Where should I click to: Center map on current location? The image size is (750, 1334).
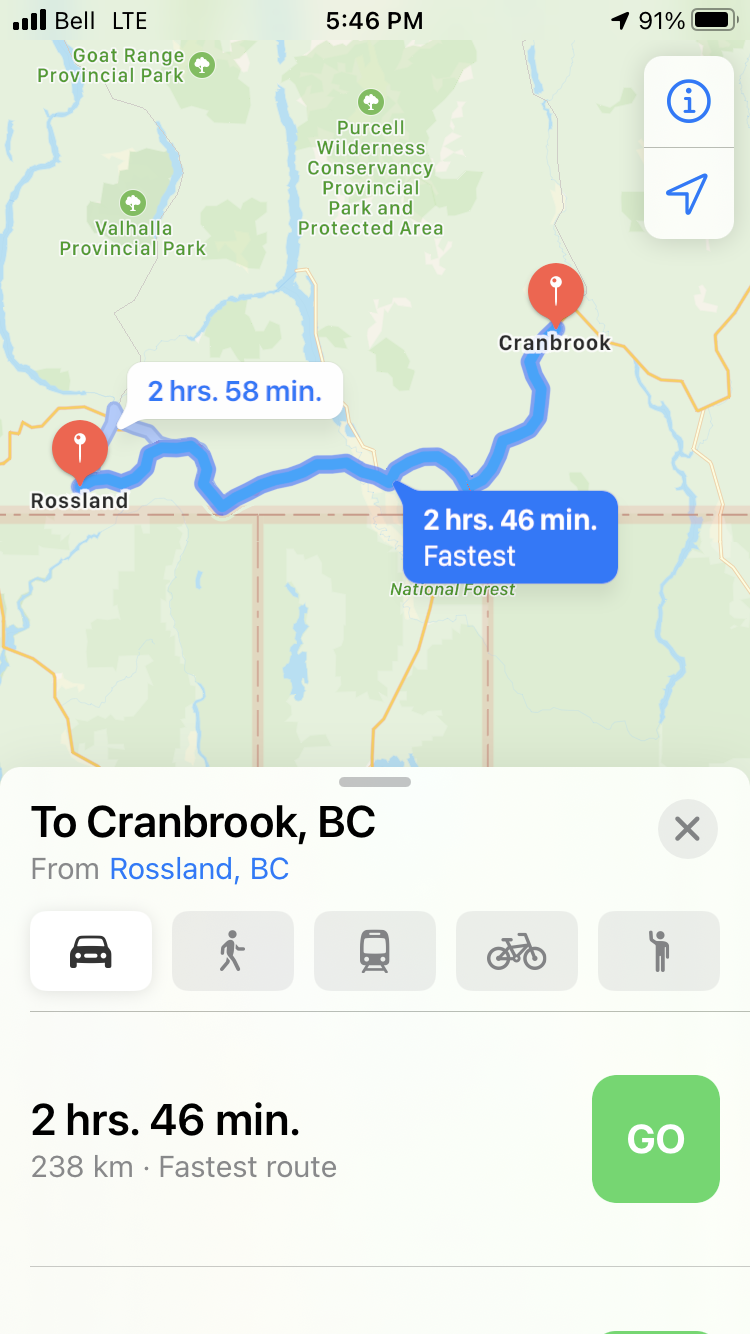tap(688, 193)
